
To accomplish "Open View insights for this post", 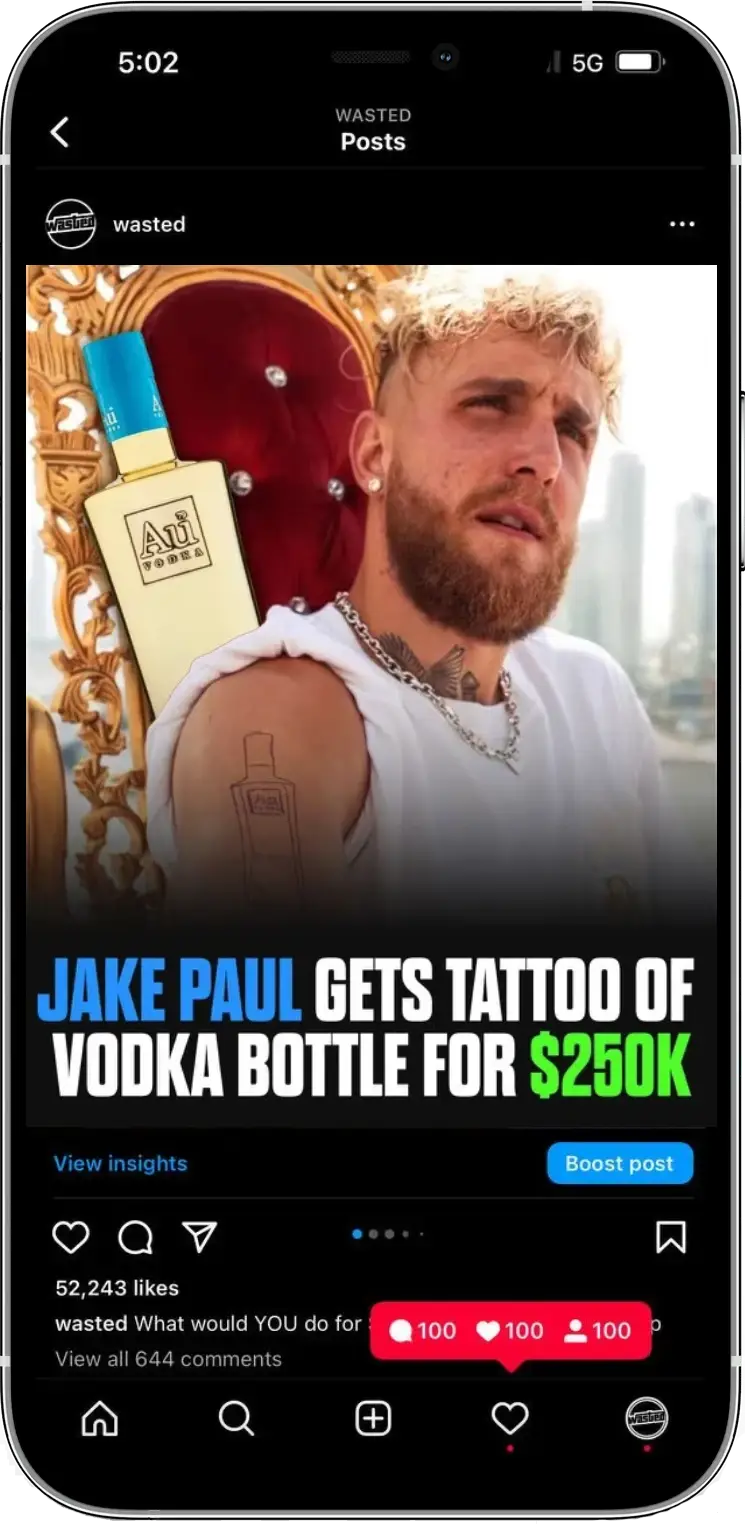I will 120,1163.
